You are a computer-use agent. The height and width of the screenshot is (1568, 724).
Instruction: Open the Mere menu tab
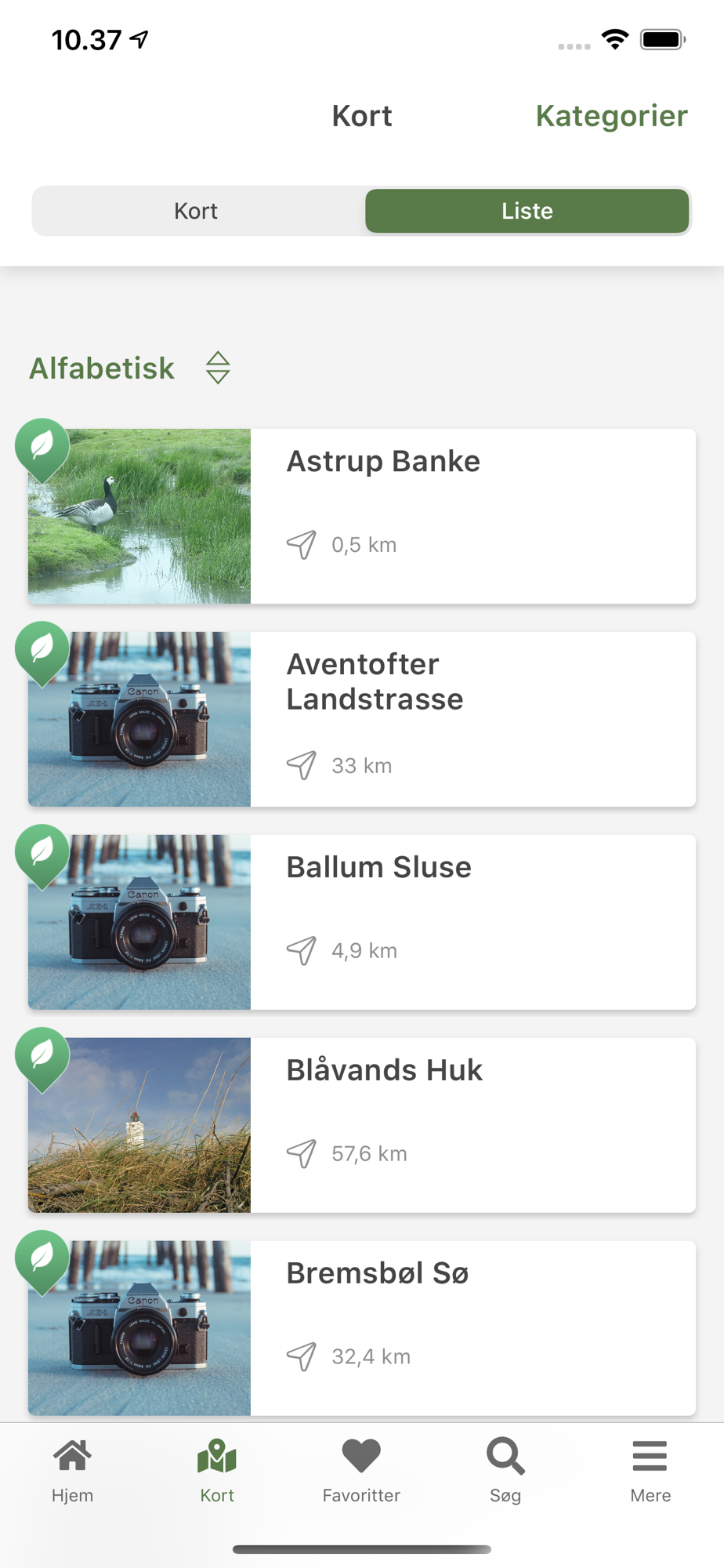pyautogui.click(x=650, y=1471)
